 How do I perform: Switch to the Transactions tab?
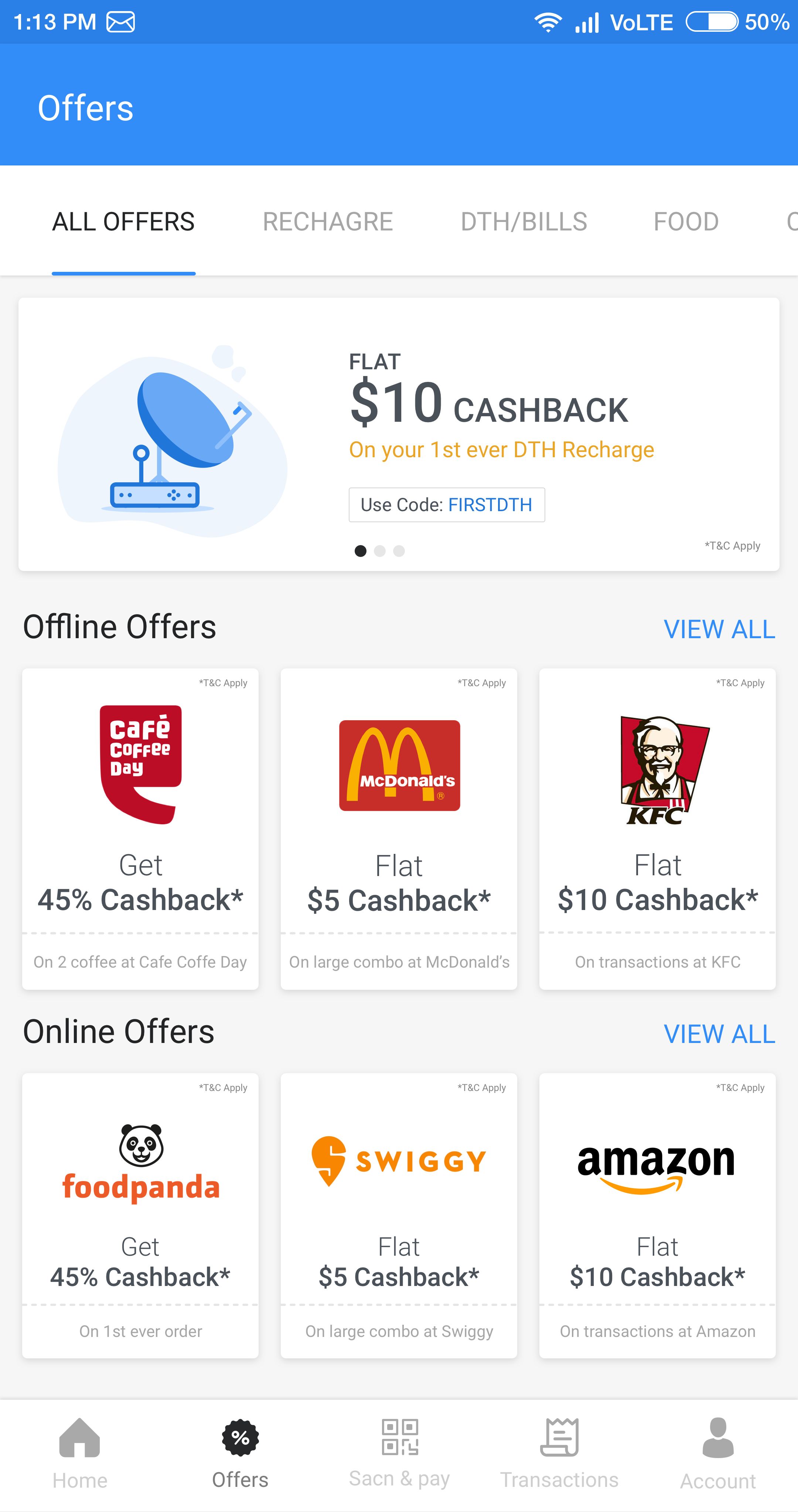tap(559, 1453)
